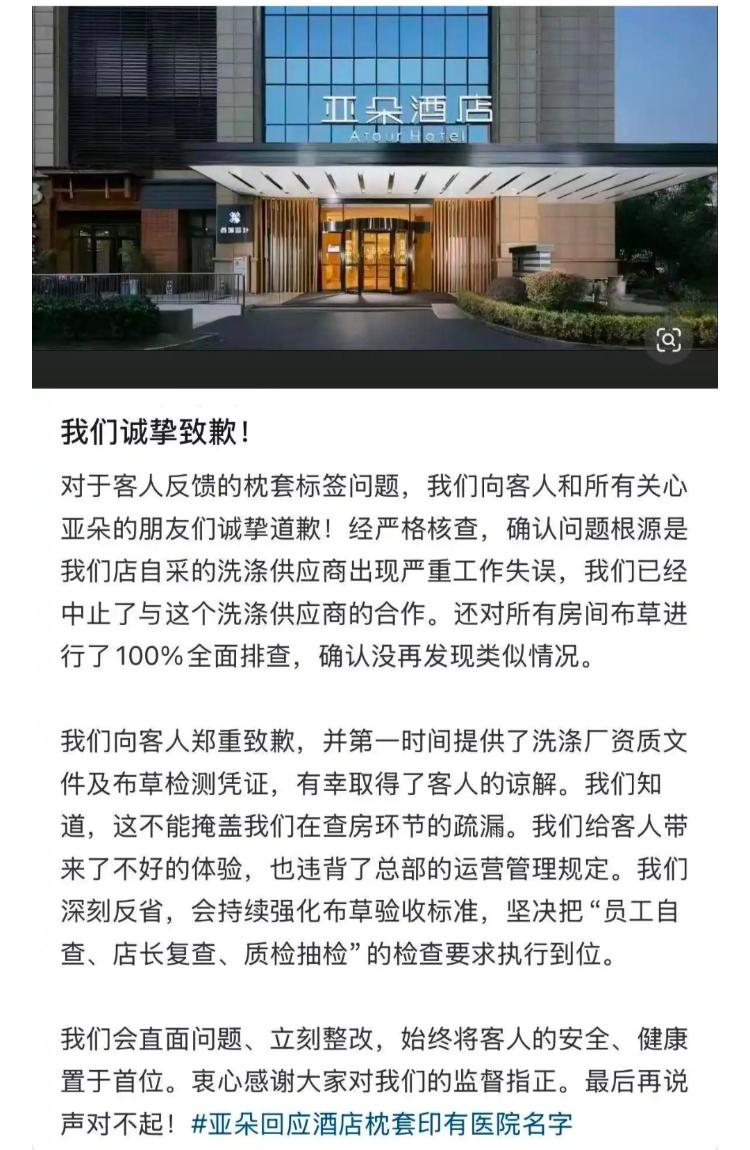Viewport: 750px width, 1150px height.
Task: Tap the image search icon on the photo
Action: click(669, 341)
